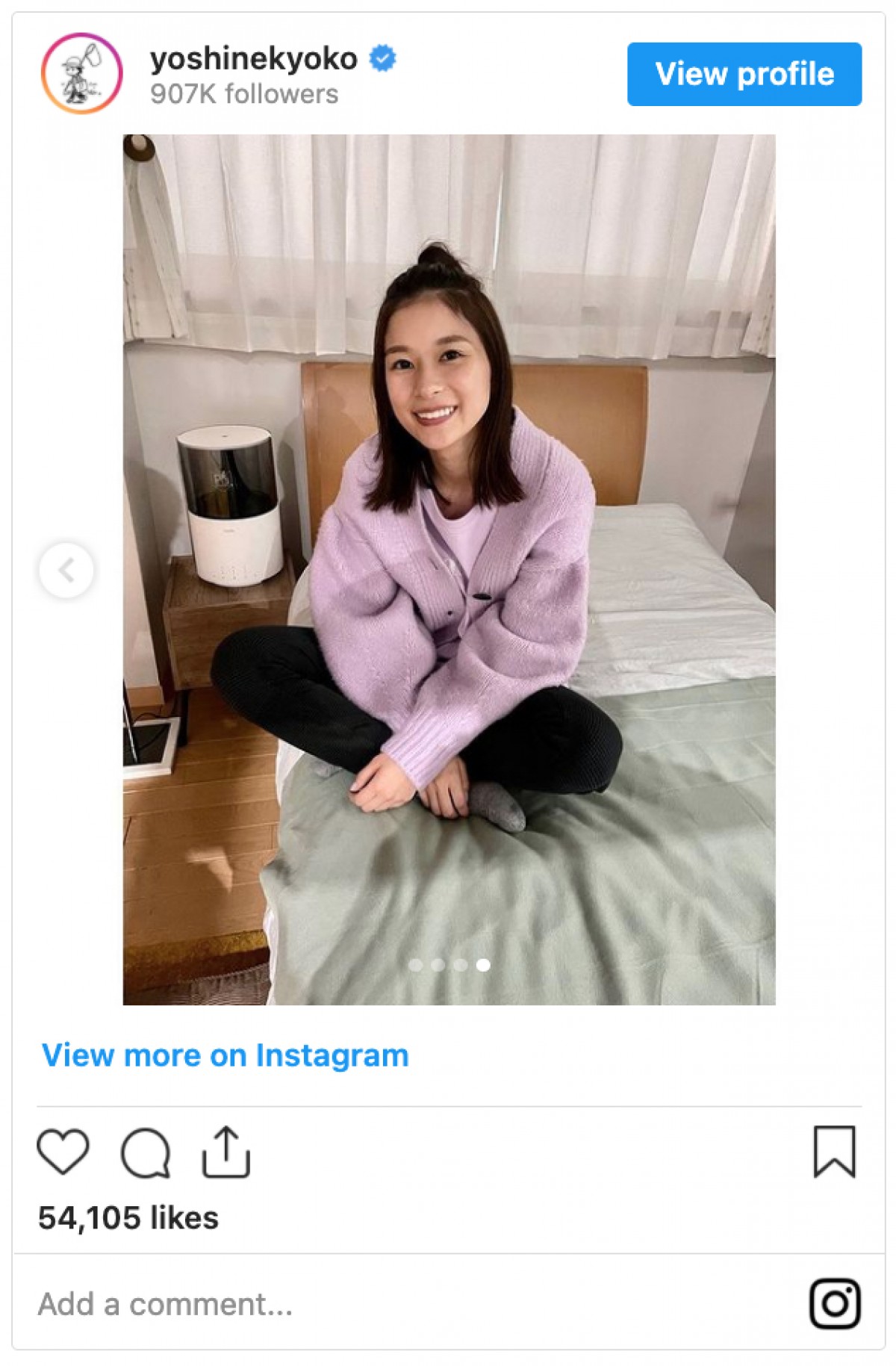The height and width of the screenshot is (1366, 896).
Task: Tap the yoshinekyoko username
Action: [x=254, y=58]
